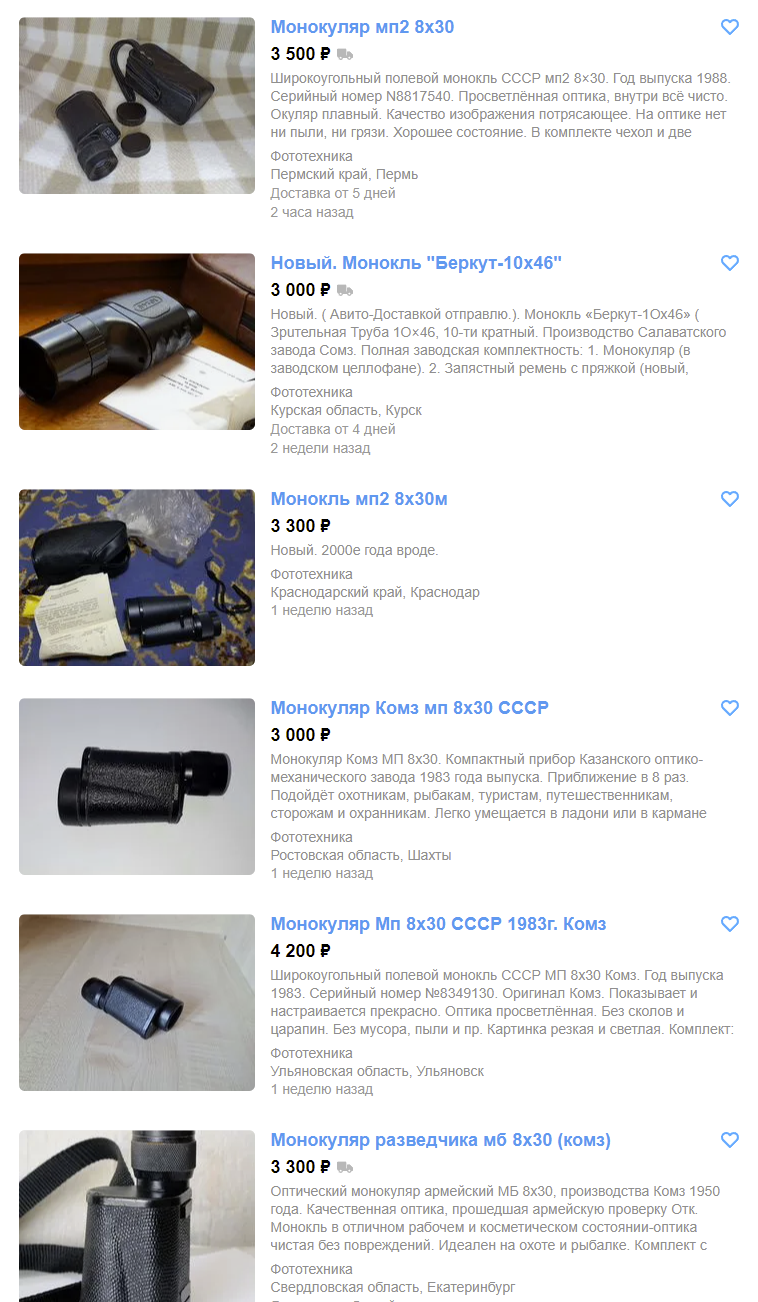Open listing Монокуляр Мп 8х30 СССР 1983г. Комз
Viewport: 758px width, 1302px height.
click(438, 924)
